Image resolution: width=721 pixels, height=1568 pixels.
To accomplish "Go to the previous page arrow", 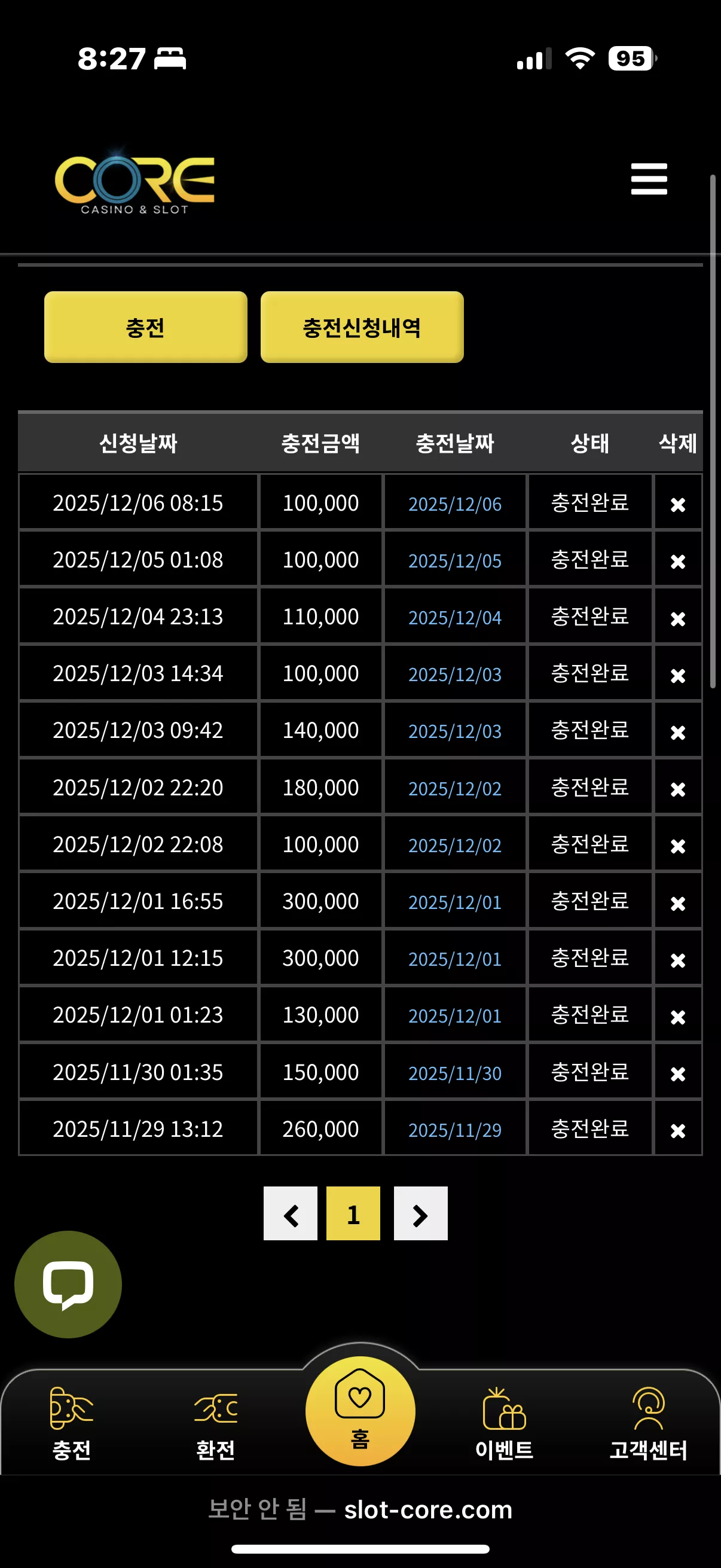I will pyautogui.click(x=290, y=1213).
